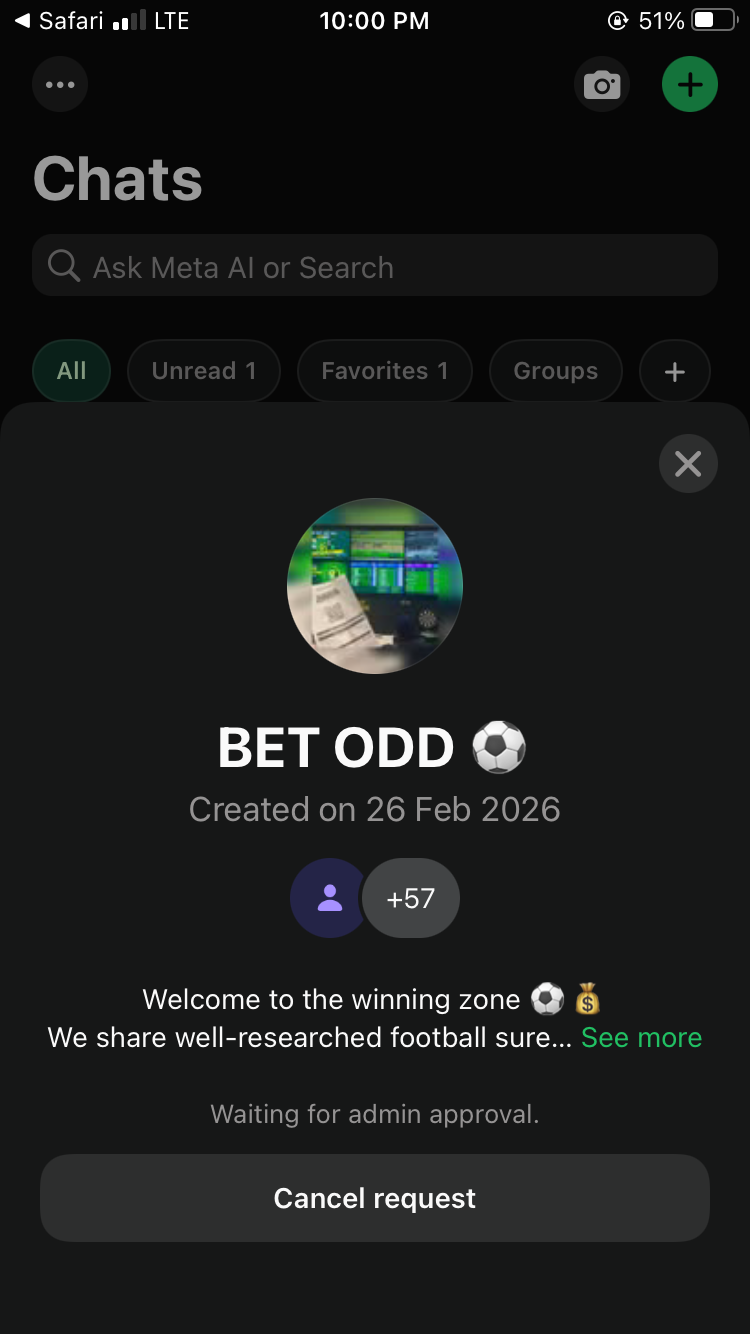This screenshot has height=1334, width=750.
Task: Open the camera
Action: click(x=602, y=85)
